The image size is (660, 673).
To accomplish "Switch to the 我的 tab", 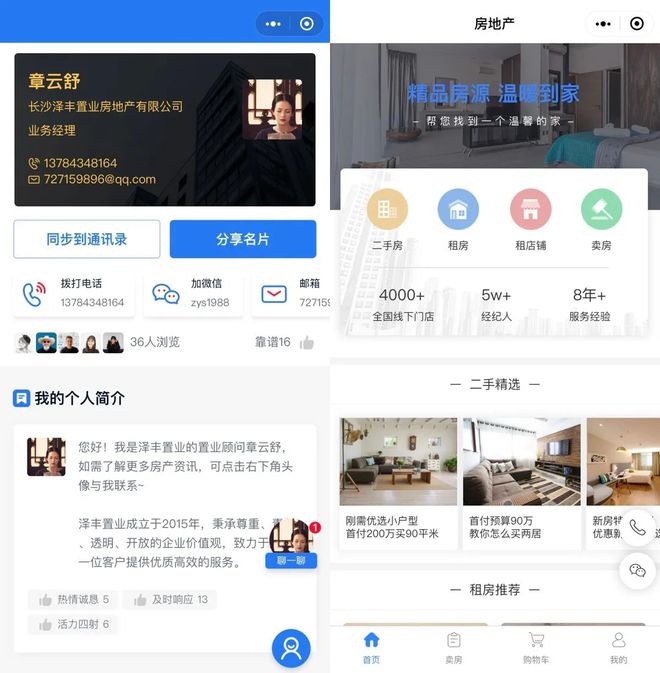I will pyautogui.click(x=618, y=647).
